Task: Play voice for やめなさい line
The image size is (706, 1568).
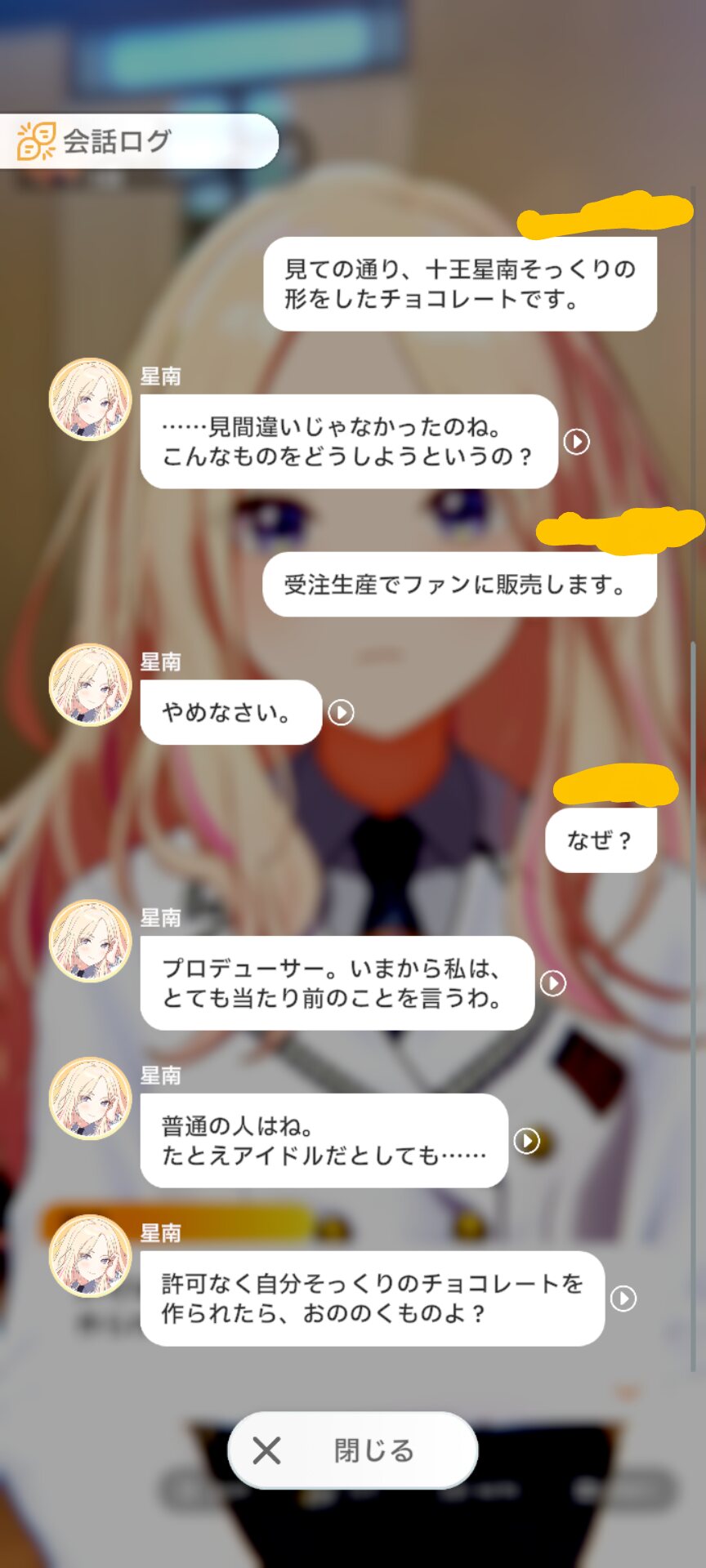Action: (x=341, y=712)
